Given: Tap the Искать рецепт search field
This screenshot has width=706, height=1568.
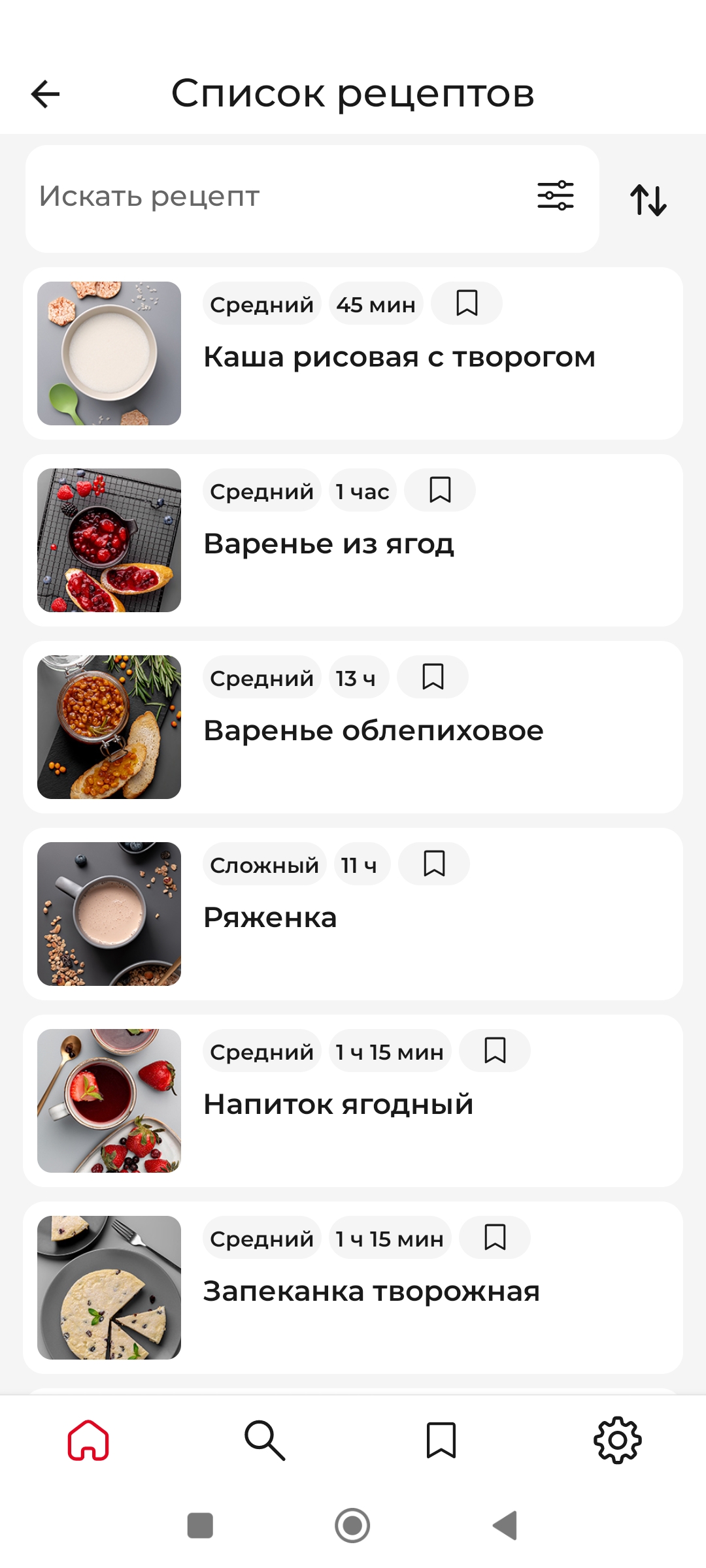Looking at the screenshot, I should click(275, 197).
